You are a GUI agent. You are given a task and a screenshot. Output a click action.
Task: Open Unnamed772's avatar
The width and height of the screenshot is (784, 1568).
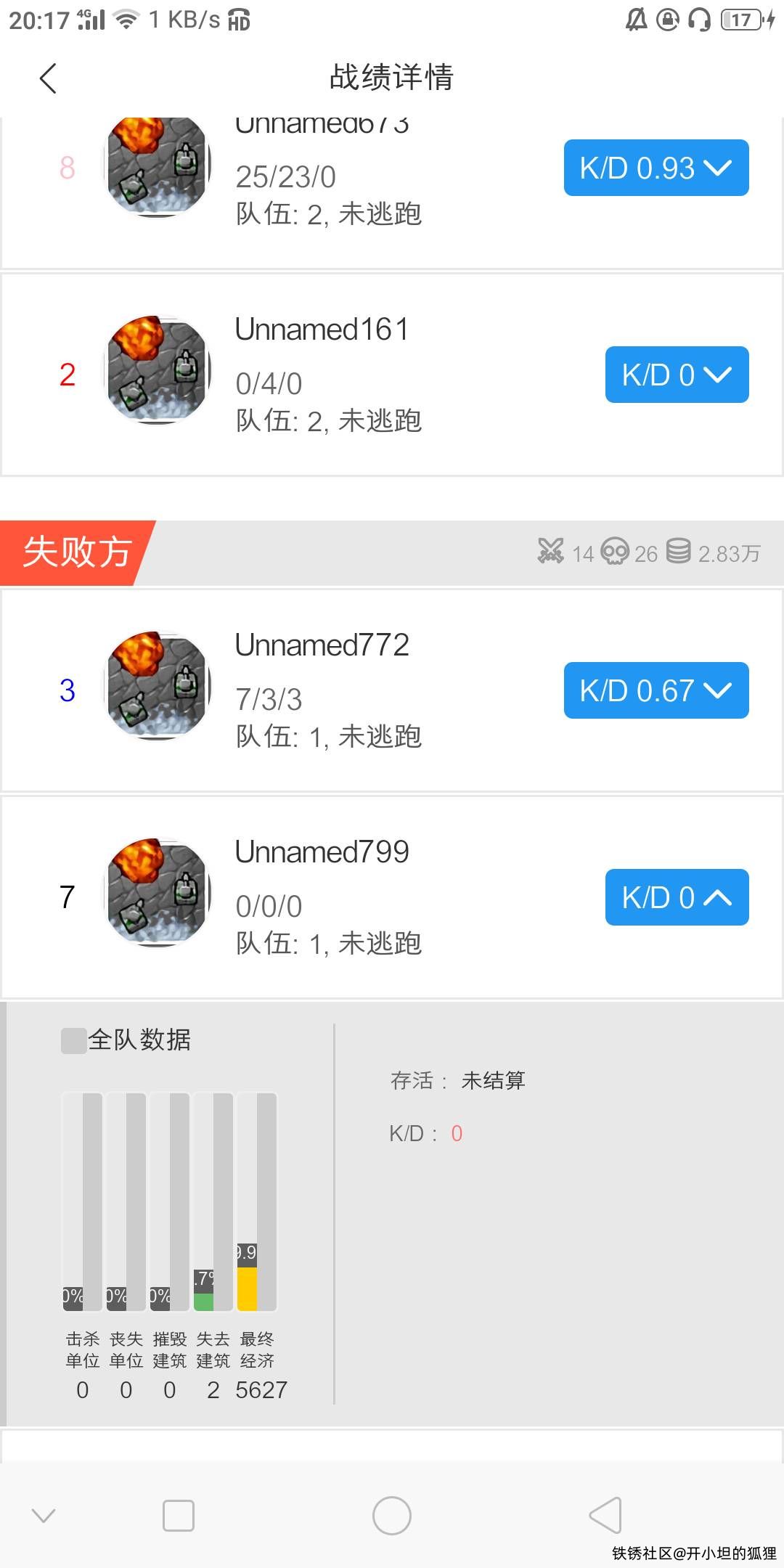coord(157,686)
